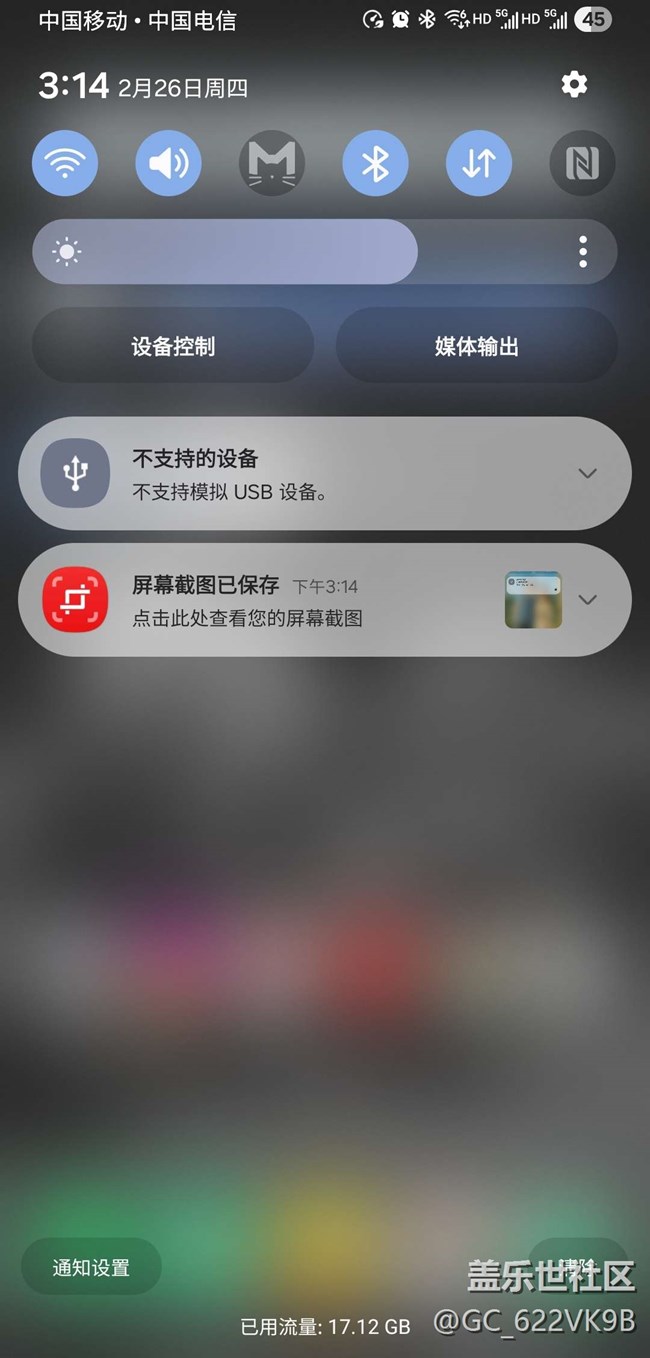Turn off the Wi-Fi quick toggle
Image resolution: width=650 pixels, height=1358 pixels.
(65, 163)
